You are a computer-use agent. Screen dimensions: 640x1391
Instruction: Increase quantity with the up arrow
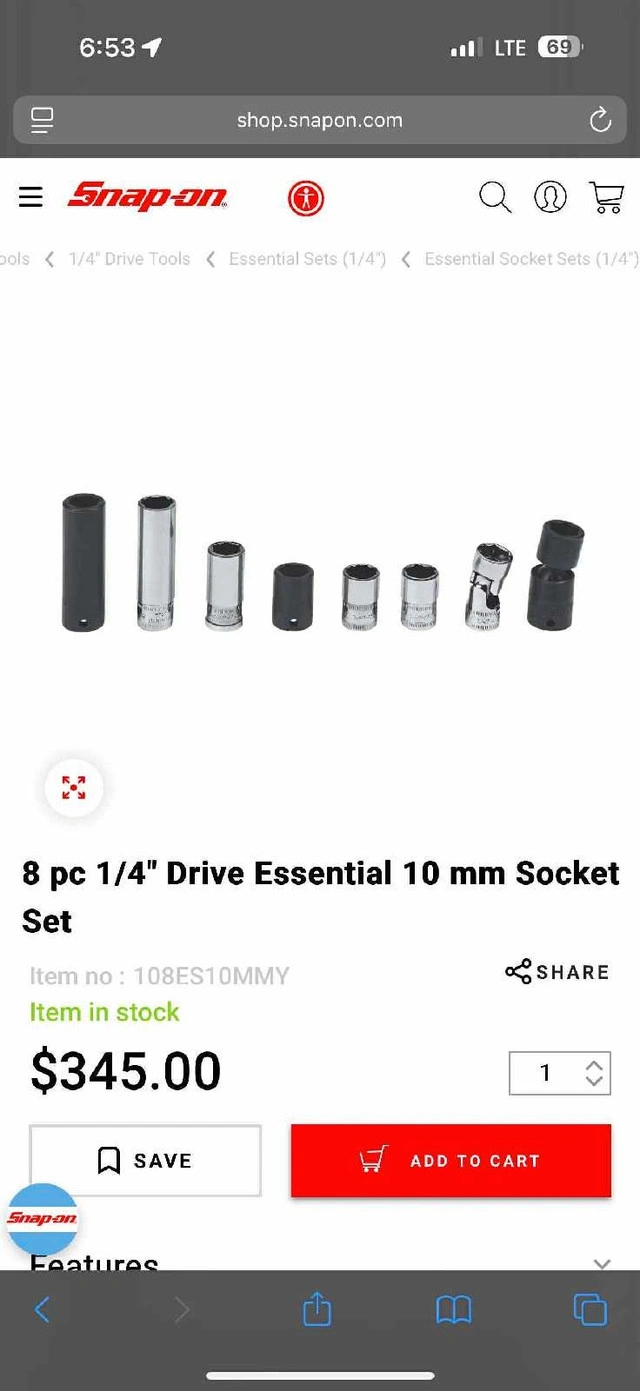594,1065
